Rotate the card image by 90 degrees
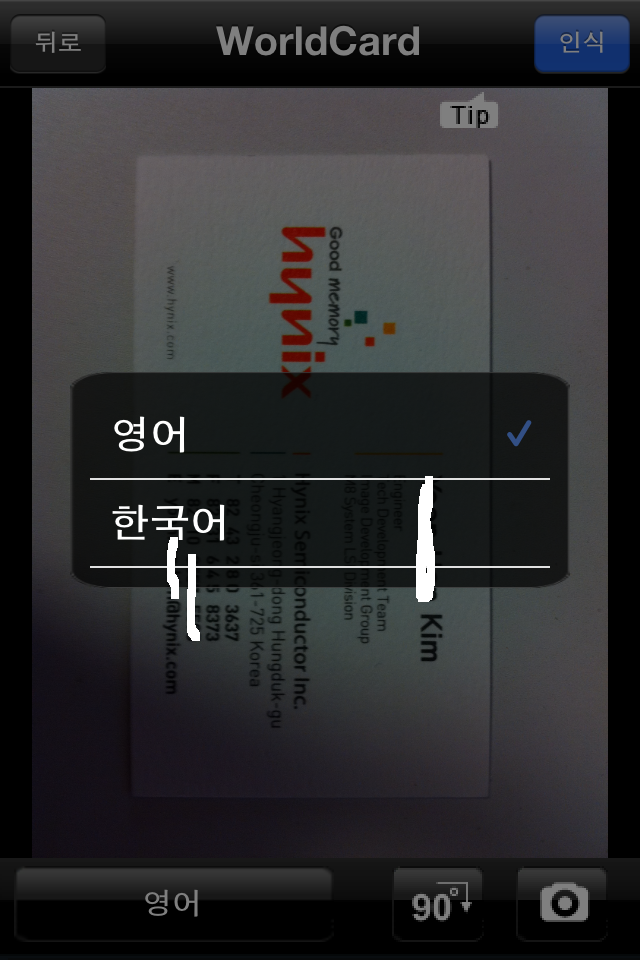The width and height of the screenshot is (640, 960). (x=437, y=904)
